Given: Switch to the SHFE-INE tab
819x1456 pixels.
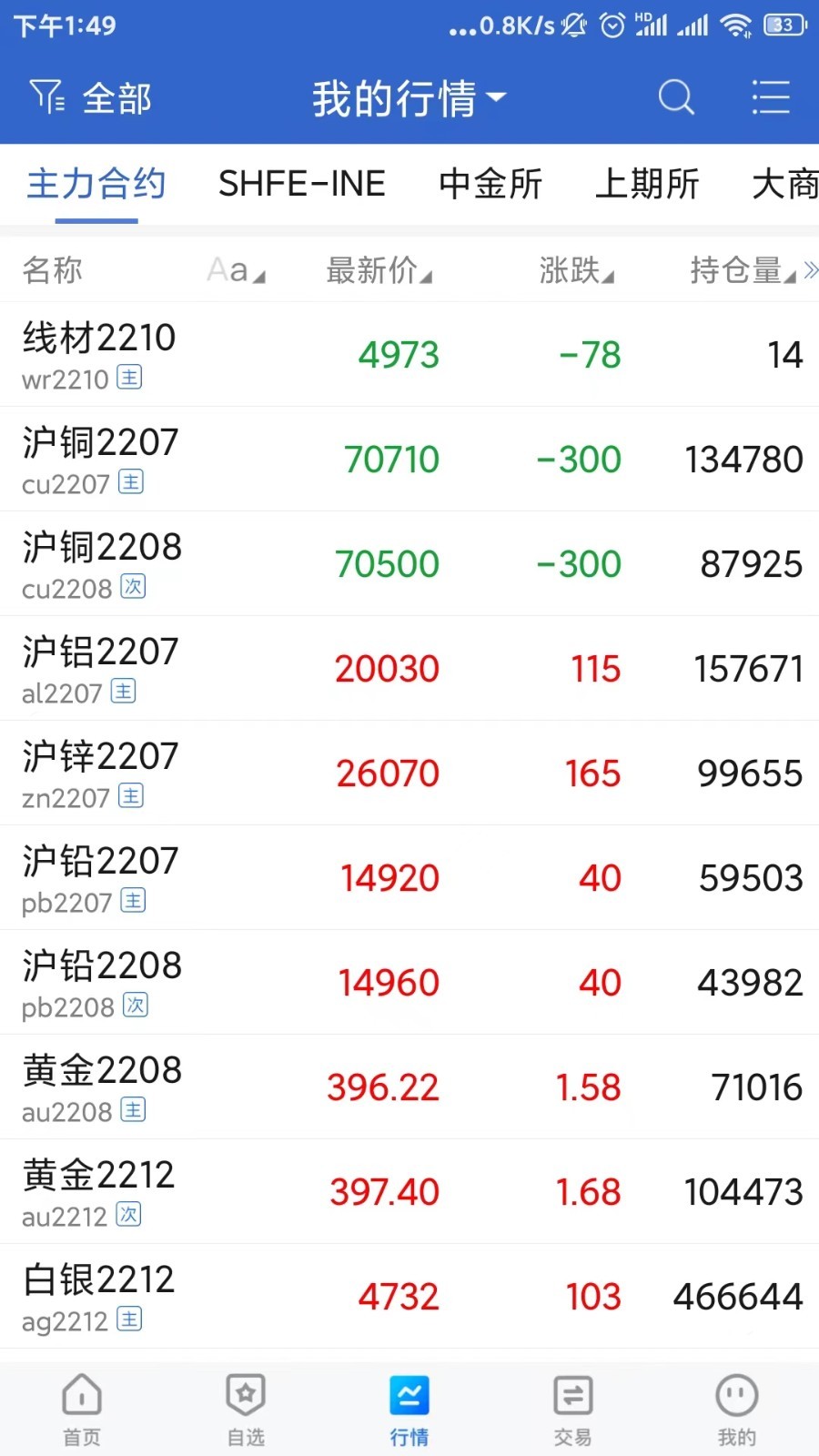Looking at the screenshot, I should click(x=301, y=184).
